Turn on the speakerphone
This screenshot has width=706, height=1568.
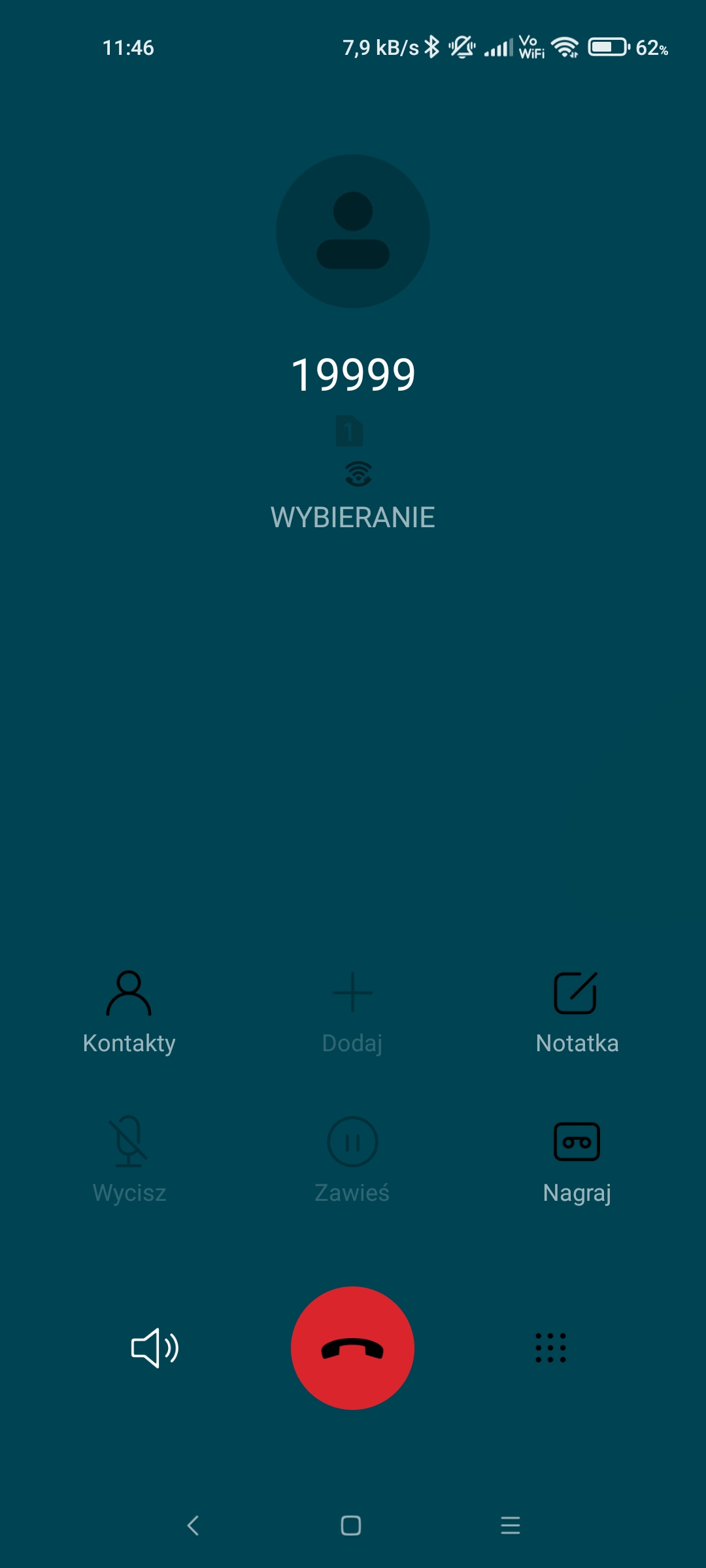point(155,1348)
